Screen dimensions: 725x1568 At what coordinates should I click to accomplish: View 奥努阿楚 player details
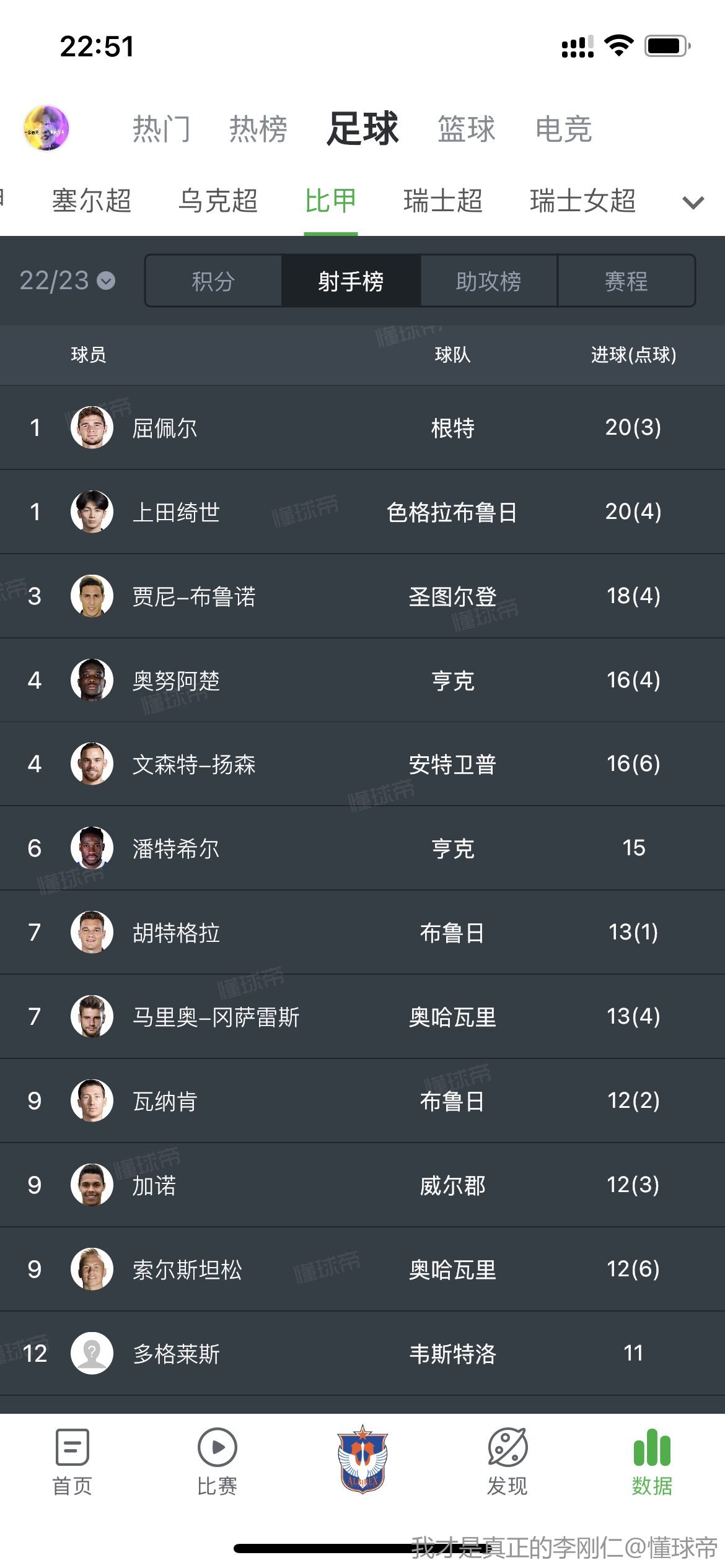coord(362,680)
